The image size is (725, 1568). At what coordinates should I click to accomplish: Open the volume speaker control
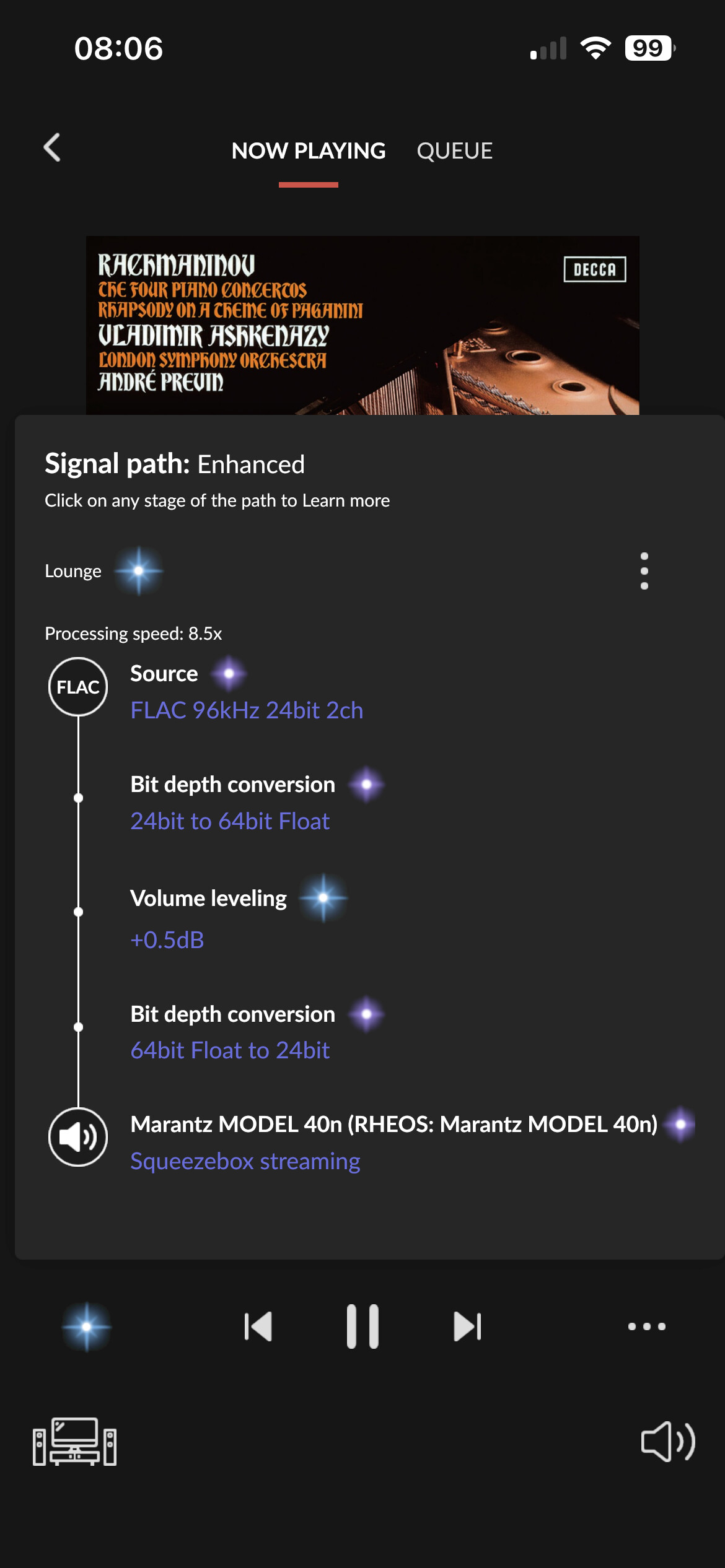[x=668, y=1441]
